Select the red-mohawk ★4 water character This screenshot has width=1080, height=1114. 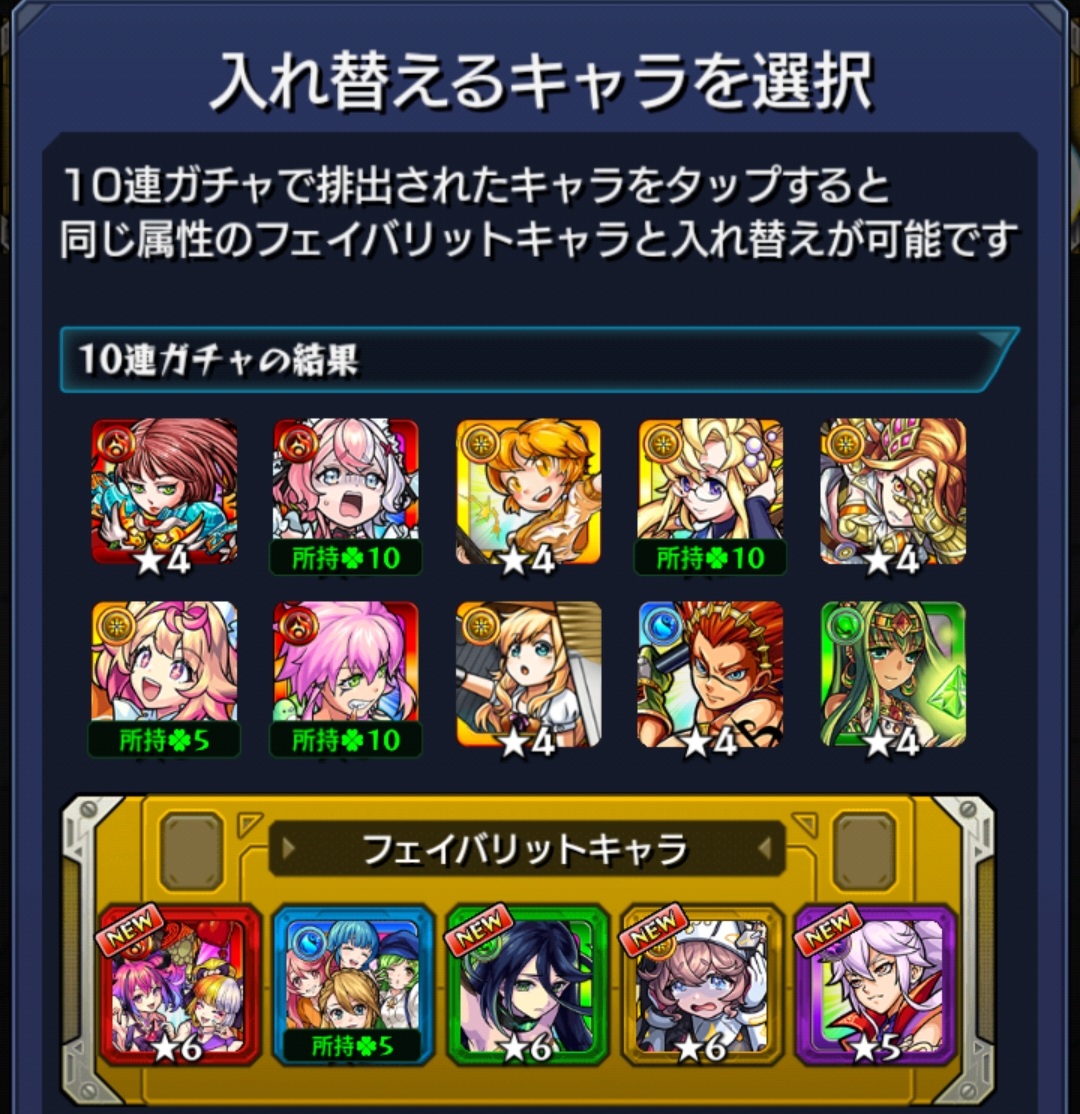(x=711, y=675)
